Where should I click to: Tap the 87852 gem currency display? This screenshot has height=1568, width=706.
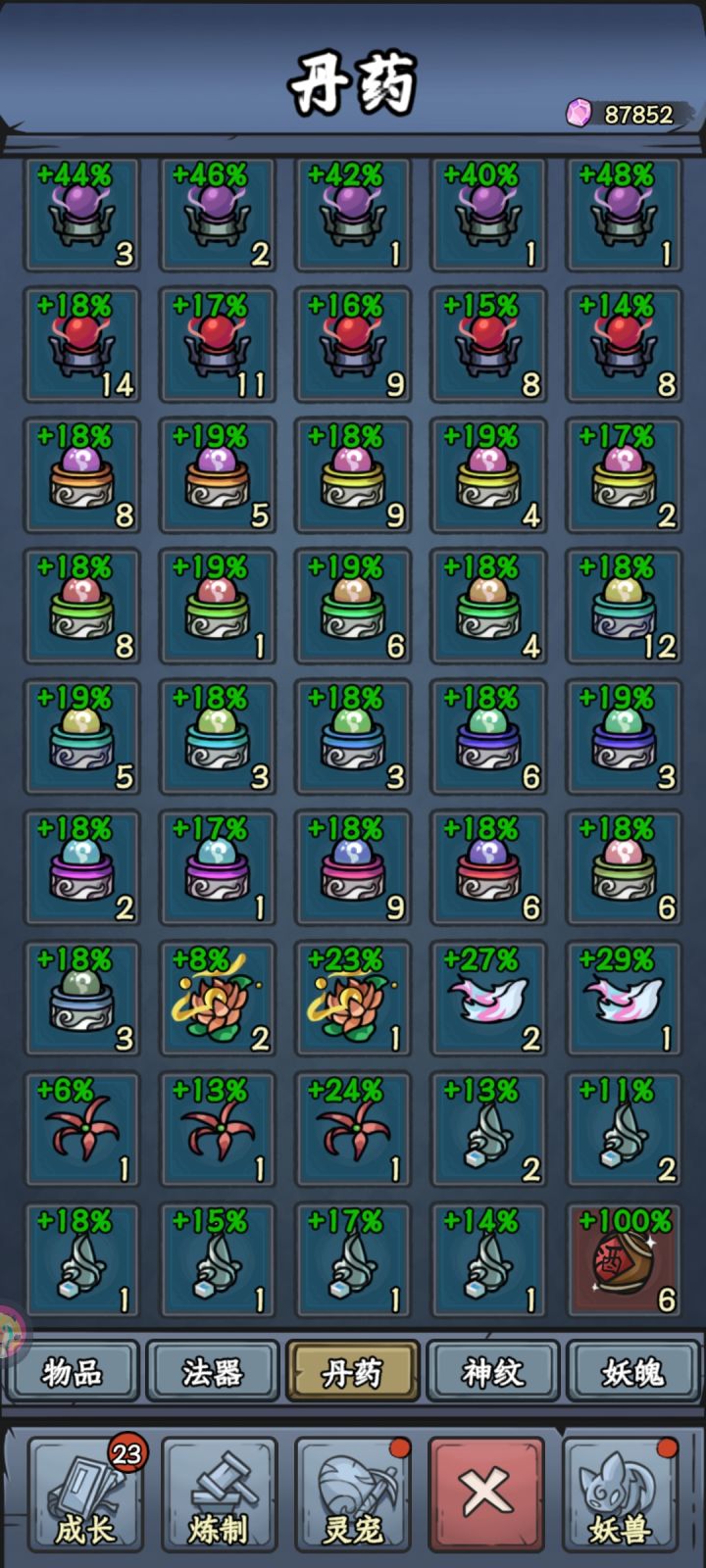623,113
